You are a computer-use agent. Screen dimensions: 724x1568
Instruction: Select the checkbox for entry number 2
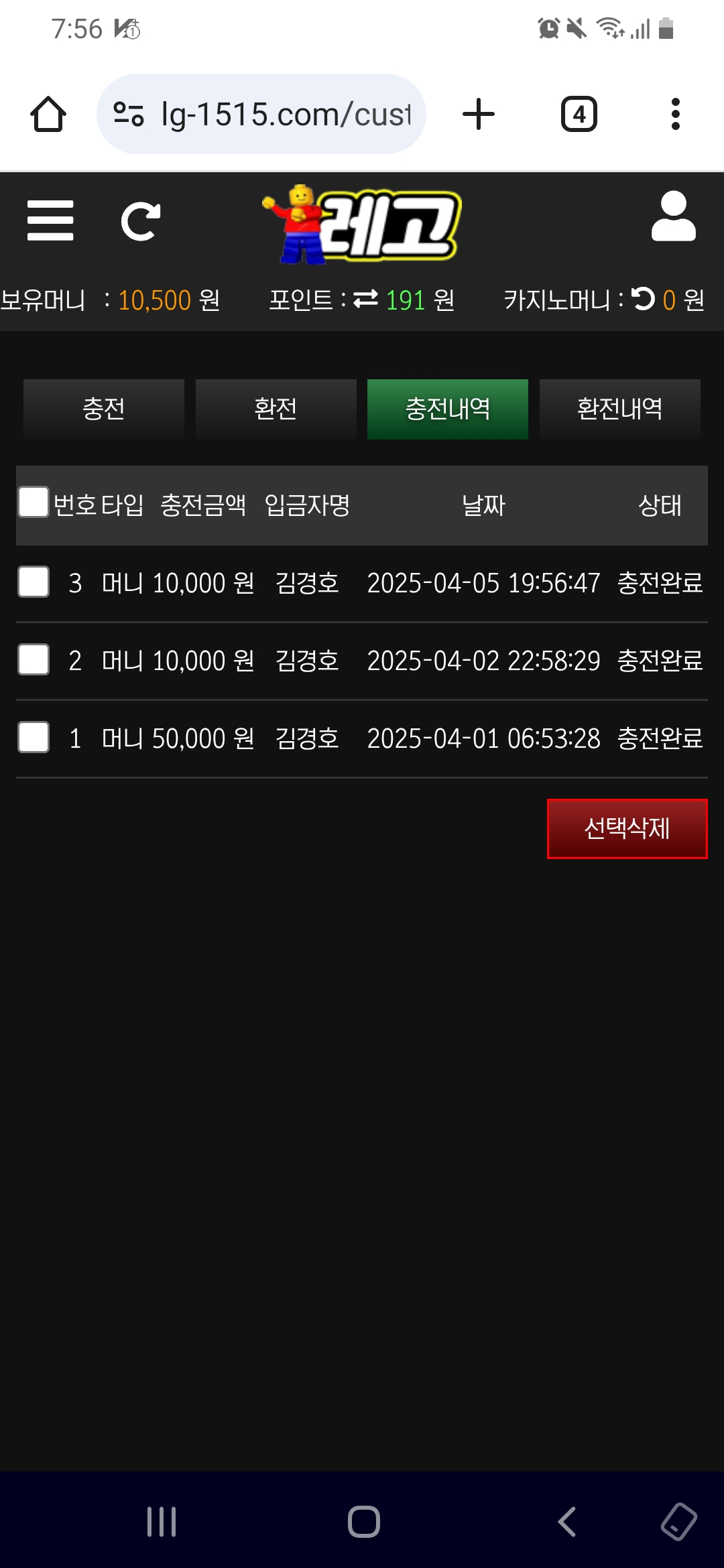click(34, 659)
